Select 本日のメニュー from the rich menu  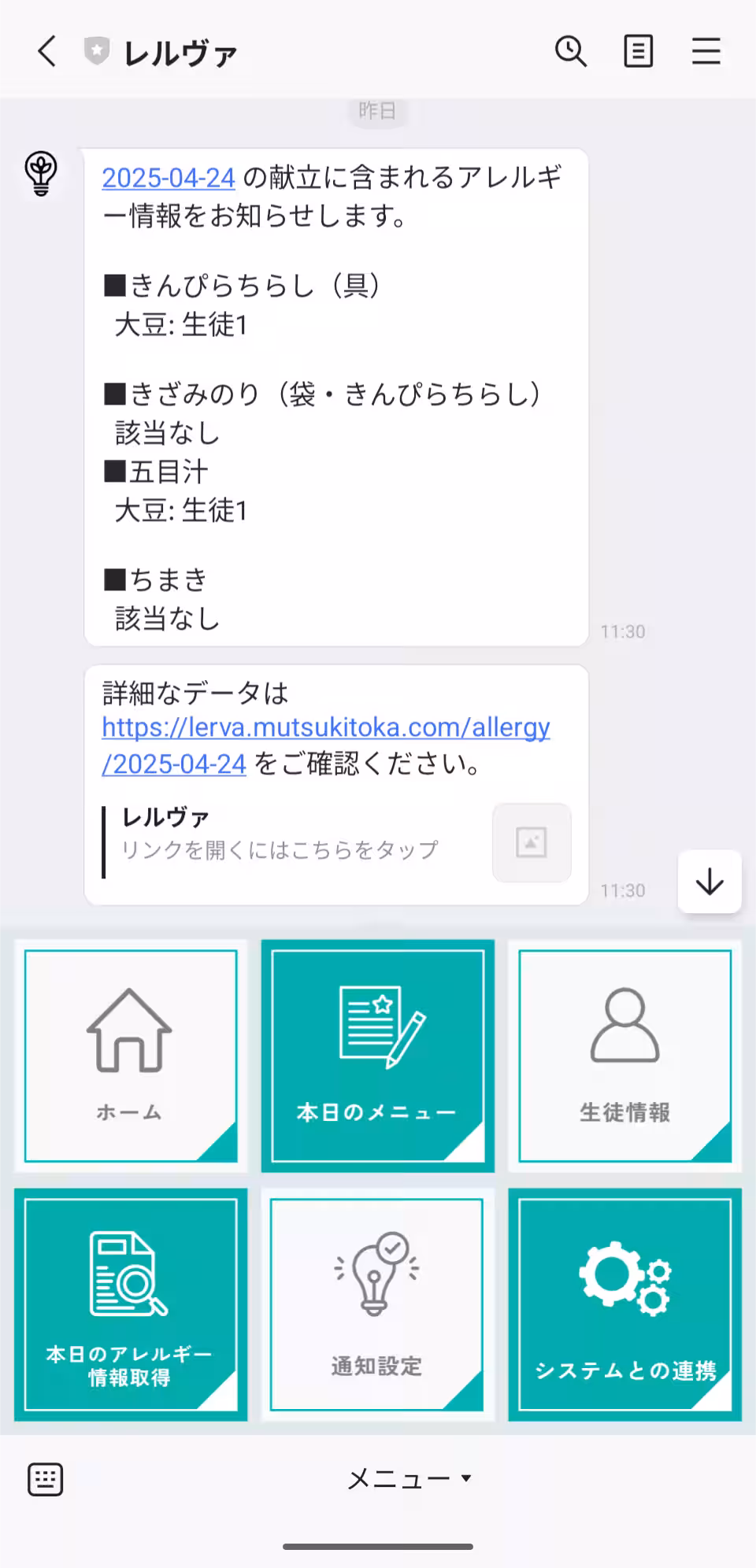point(377,1055)
